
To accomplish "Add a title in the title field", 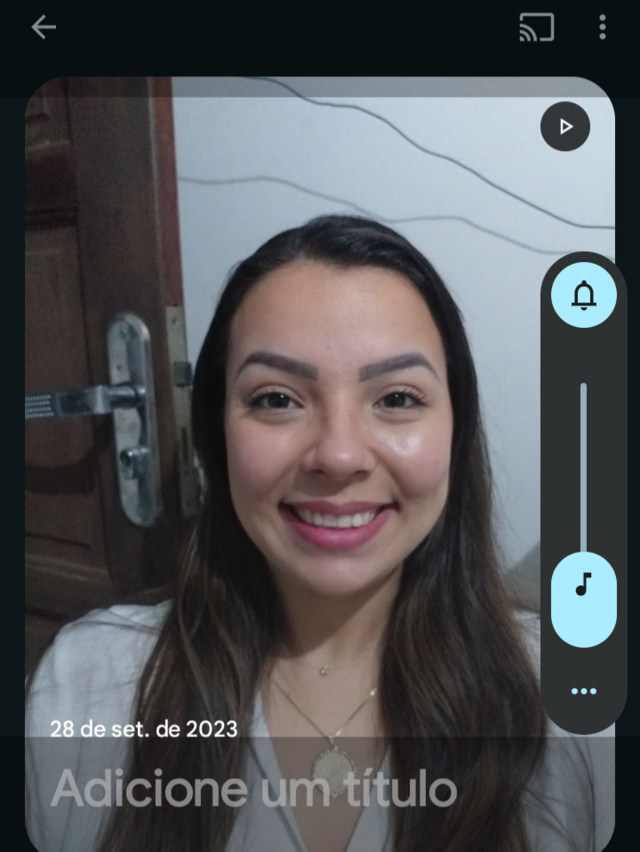I will click(254, 788).
